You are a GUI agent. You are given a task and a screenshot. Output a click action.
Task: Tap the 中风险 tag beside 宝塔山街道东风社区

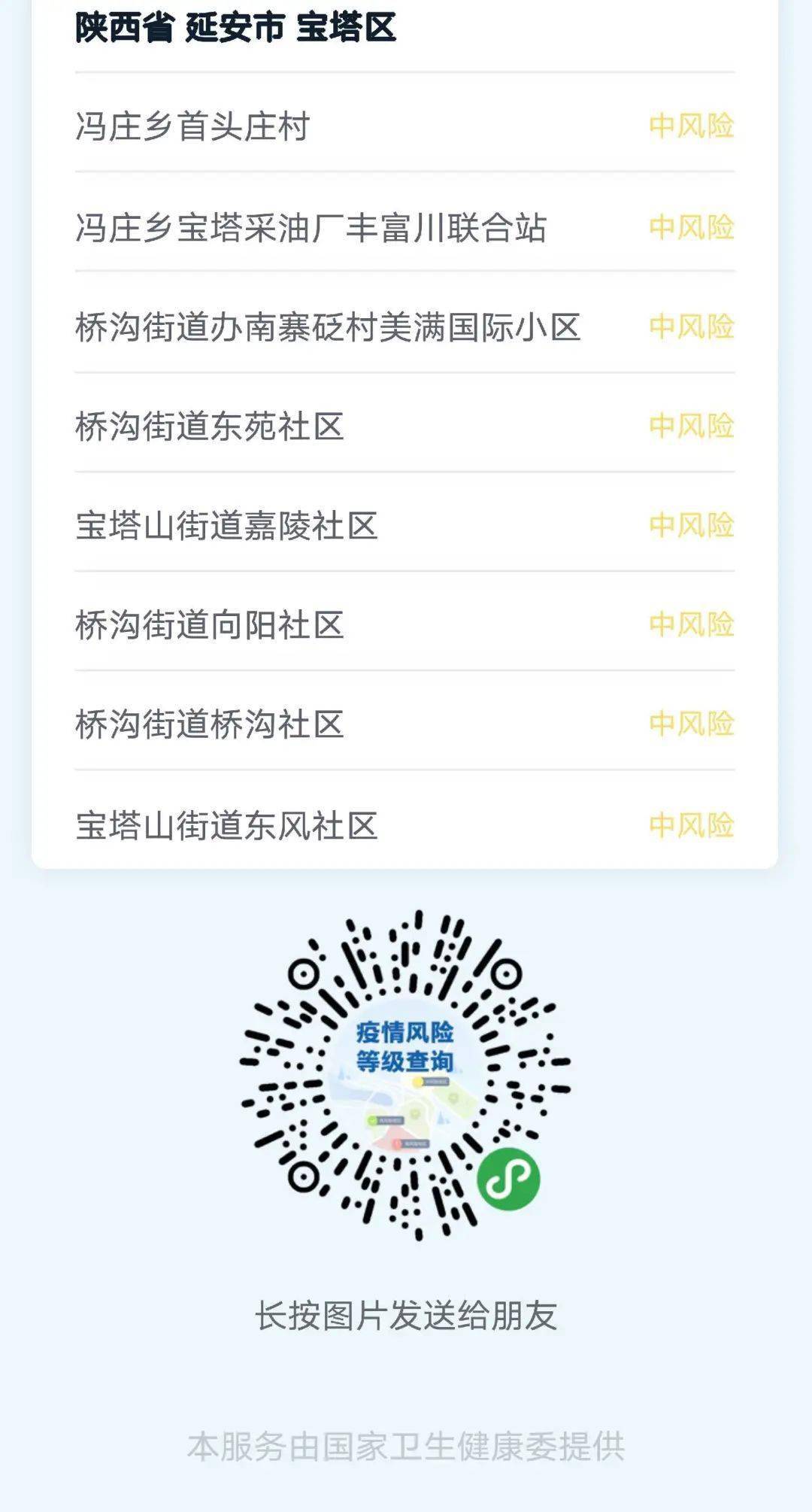click(x=692, y=825)
